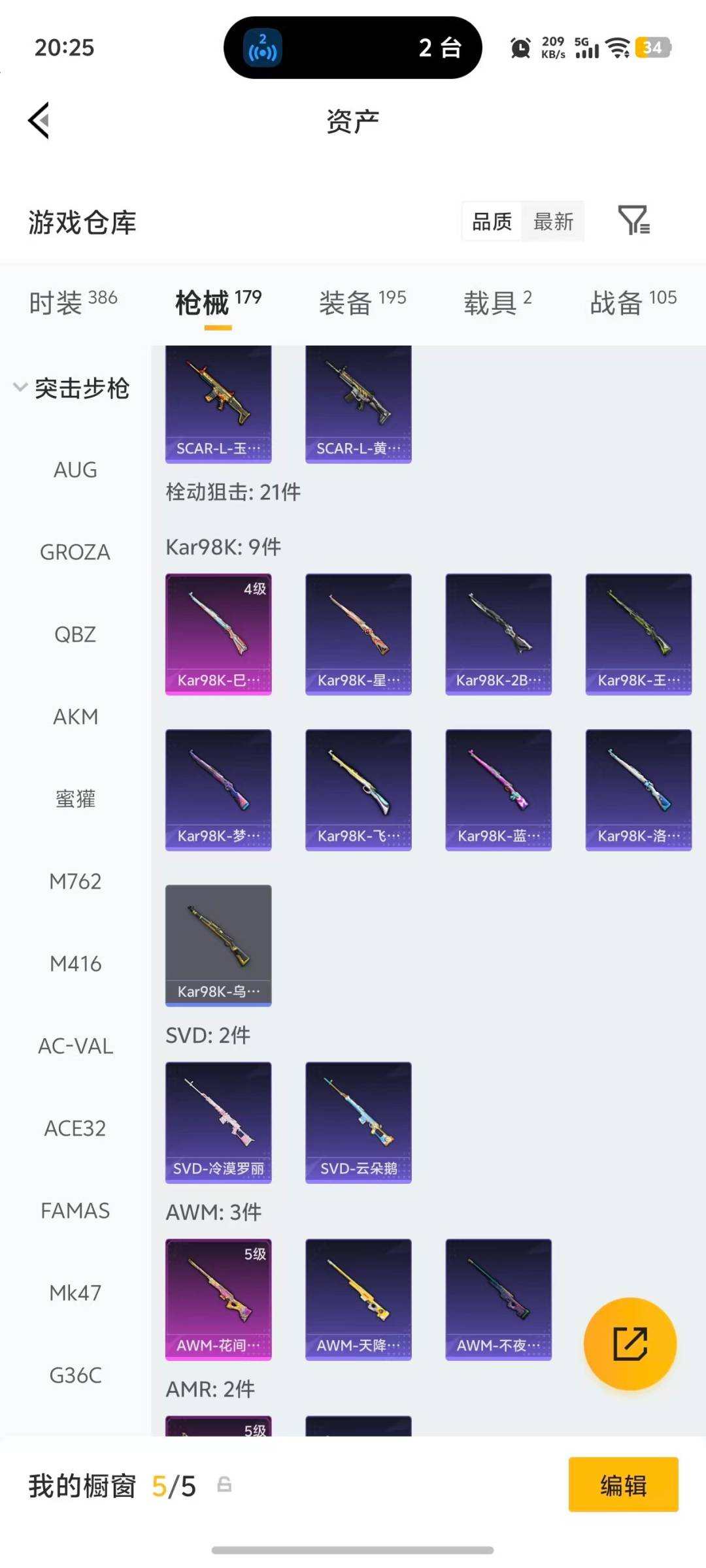Tap the back arrow on the 资产 page
Screen dimensions: 706x1568
39,120
